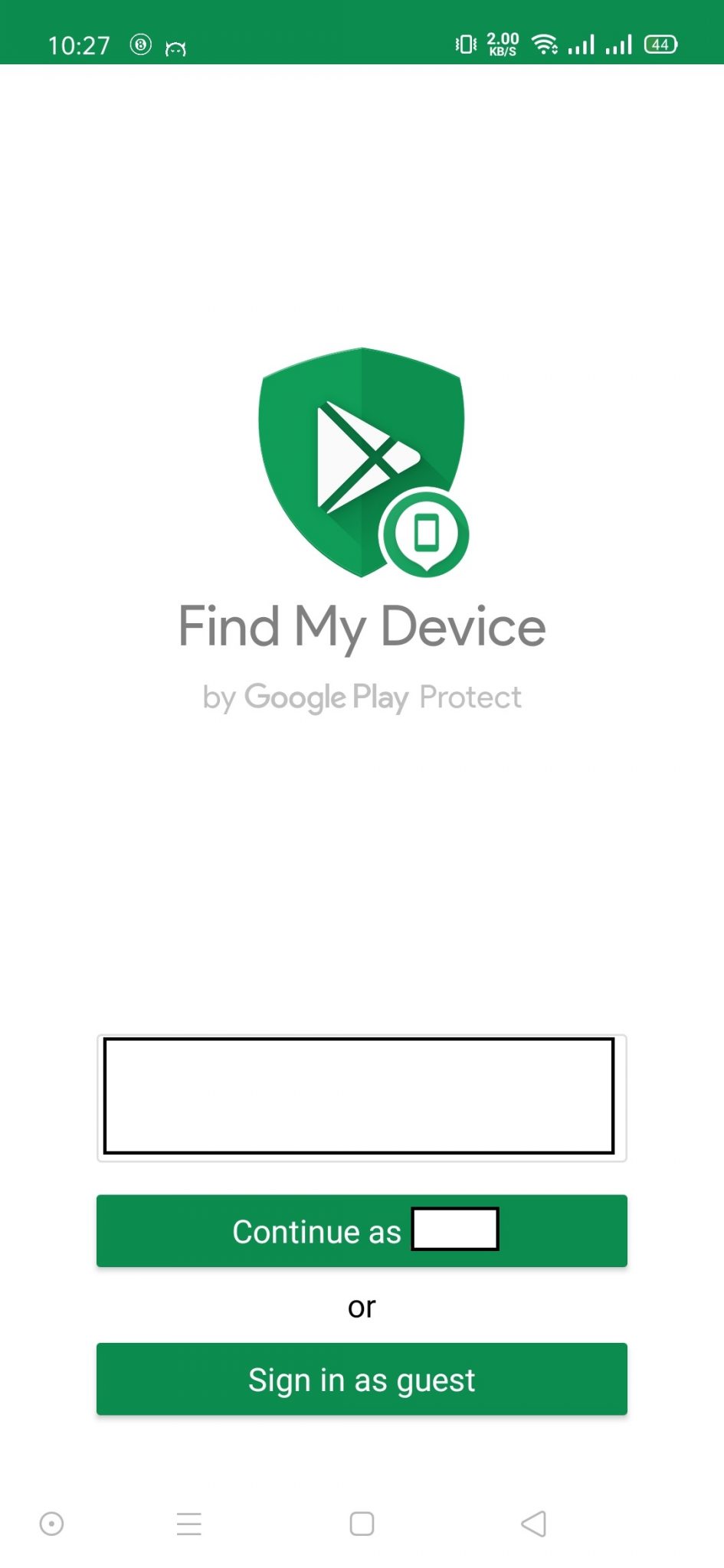Open the account selector box

tap(362, 1098)
